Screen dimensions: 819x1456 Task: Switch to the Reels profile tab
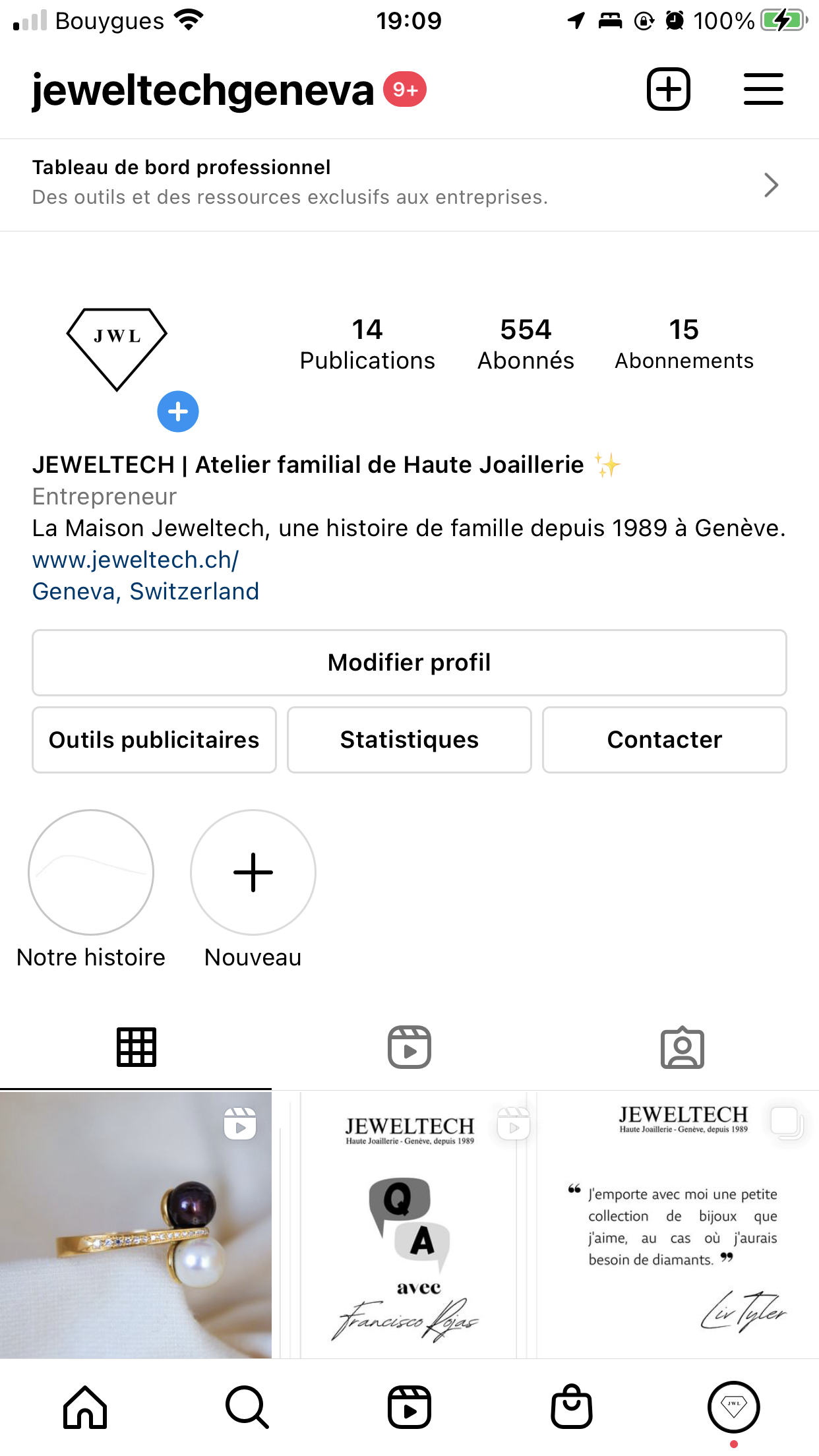(409, 1047)
